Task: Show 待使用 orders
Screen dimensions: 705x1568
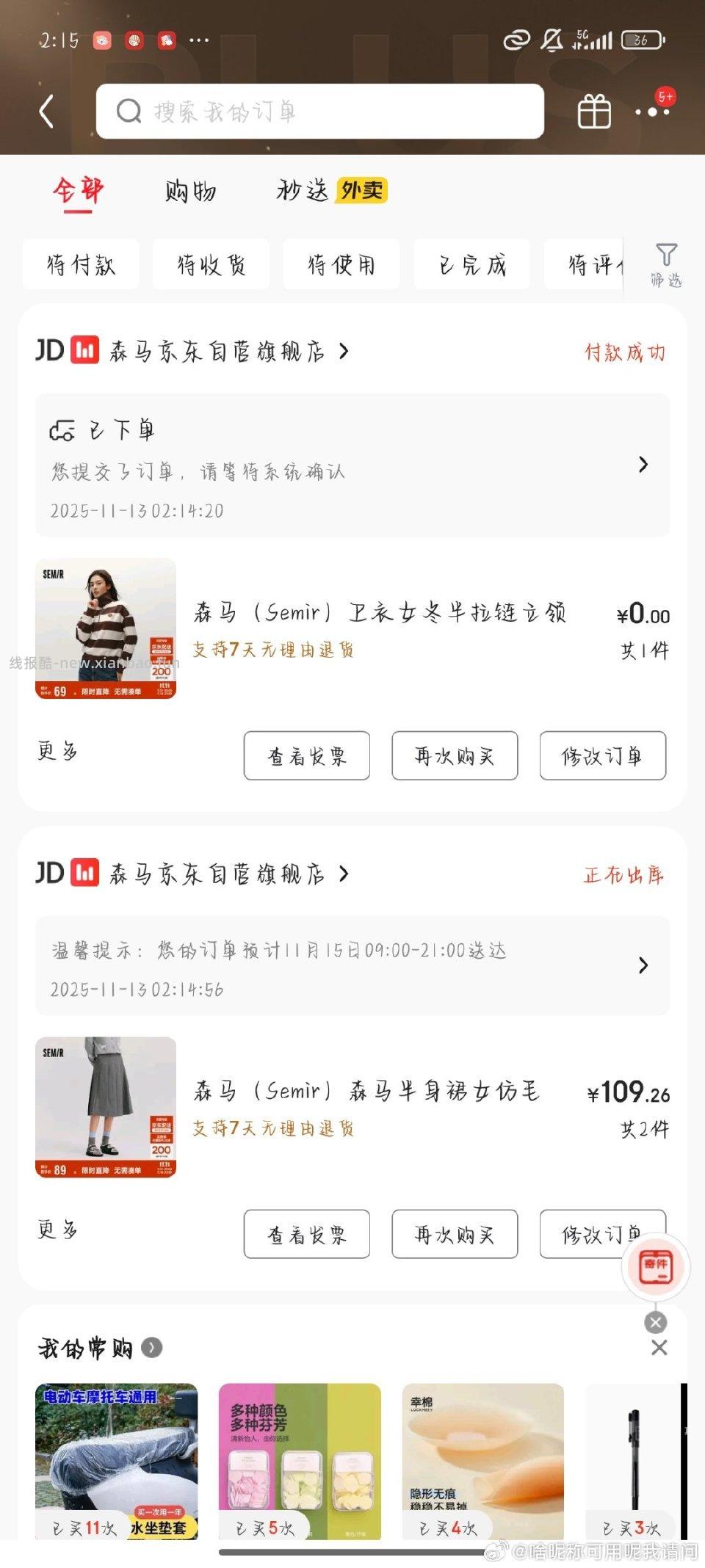Action: [x=341, y=264]
